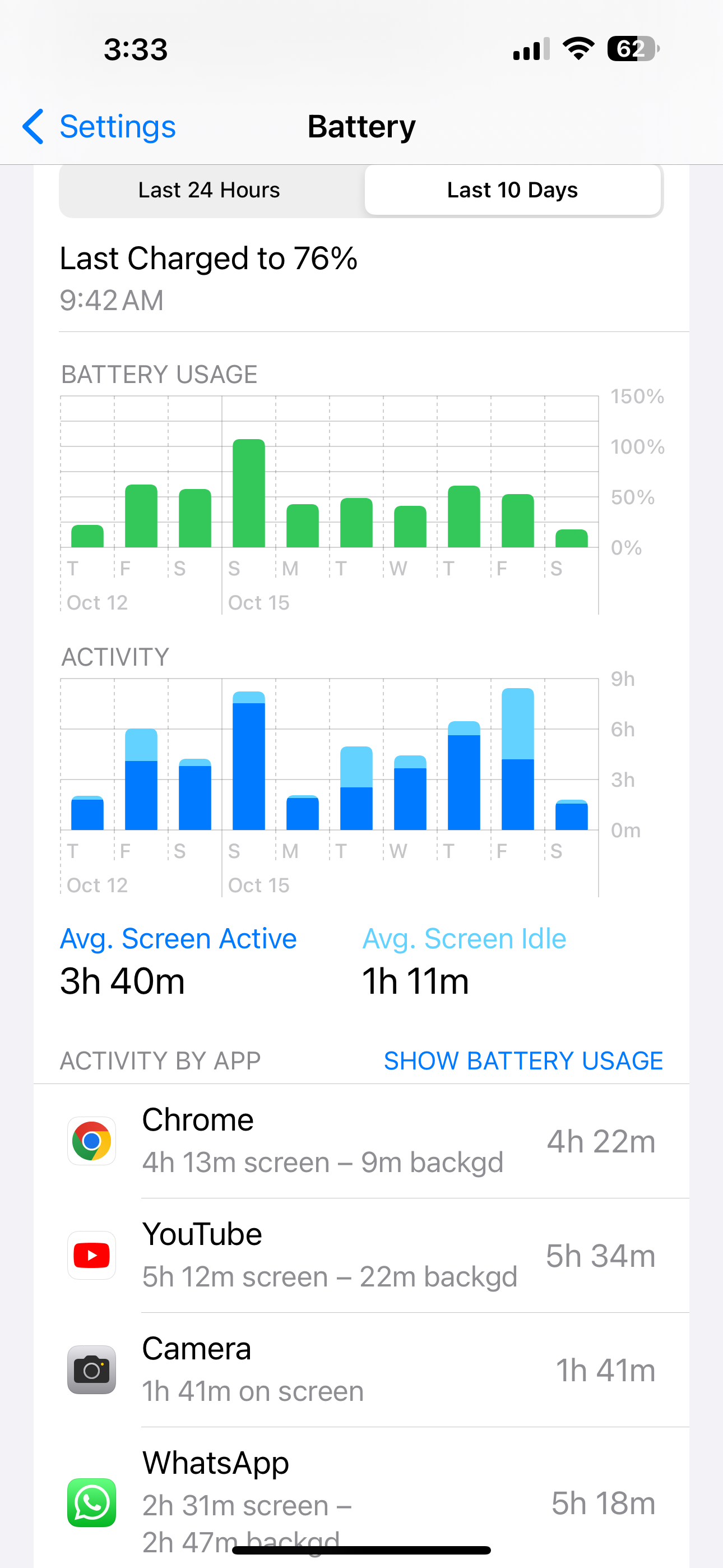Image resolution: width=723 pixels, height=1568 pixels.
Task: Tap Show Battery Usage link
Action: (523, 1061)
